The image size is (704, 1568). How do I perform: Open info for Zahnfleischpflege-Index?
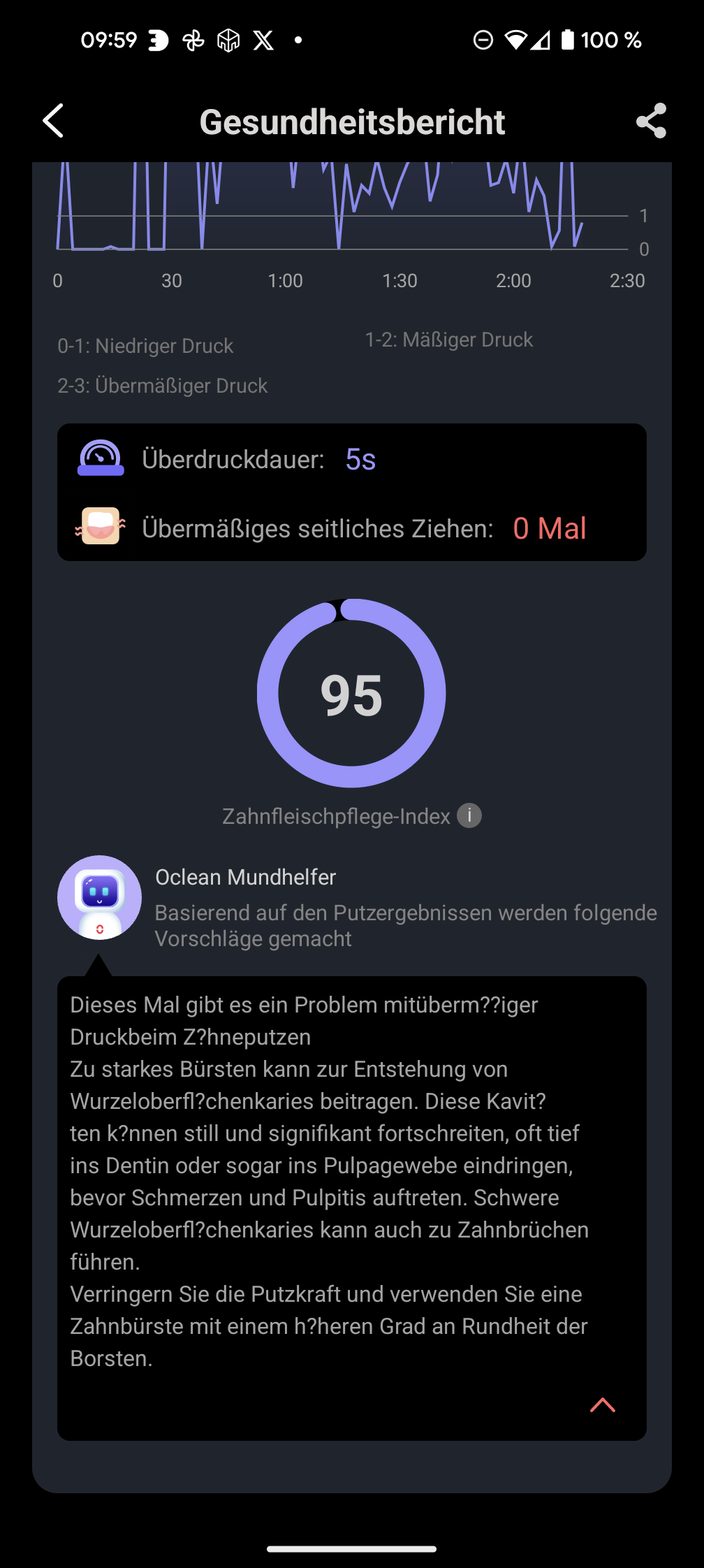[x=469, y=815]
